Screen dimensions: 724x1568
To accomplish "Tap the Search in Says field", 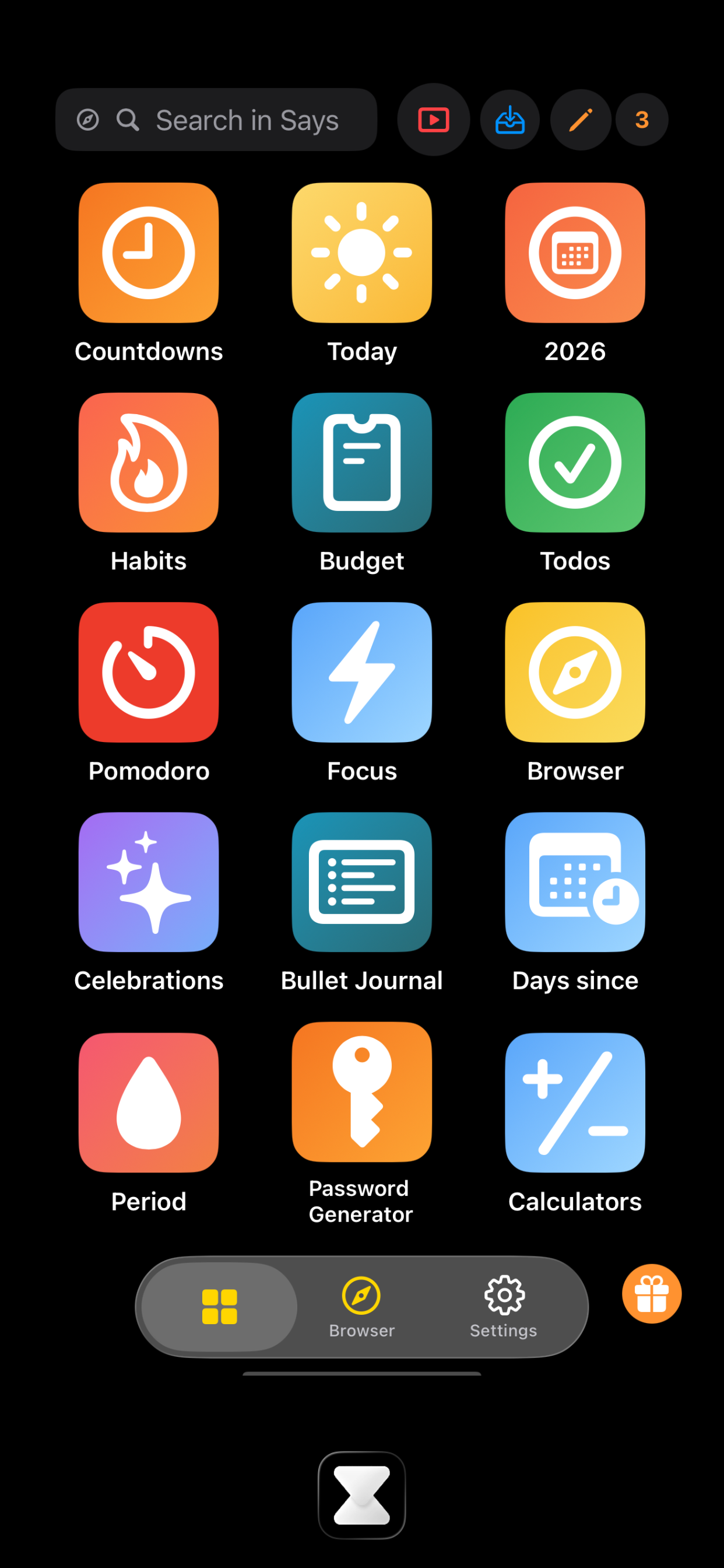I will [231, 120].
